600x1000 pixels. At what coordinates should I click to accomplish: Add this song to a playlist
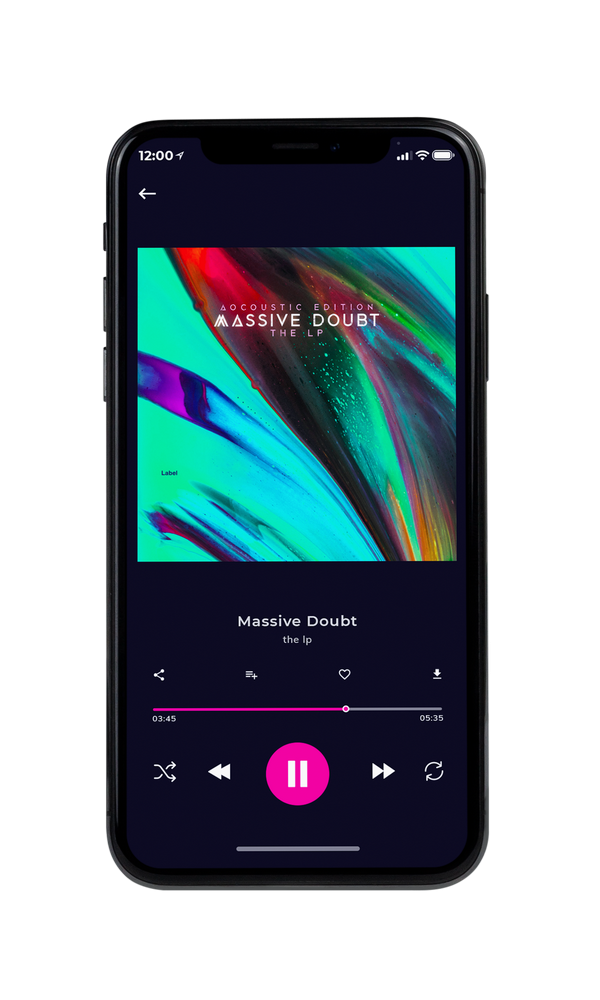pos(251,675)
